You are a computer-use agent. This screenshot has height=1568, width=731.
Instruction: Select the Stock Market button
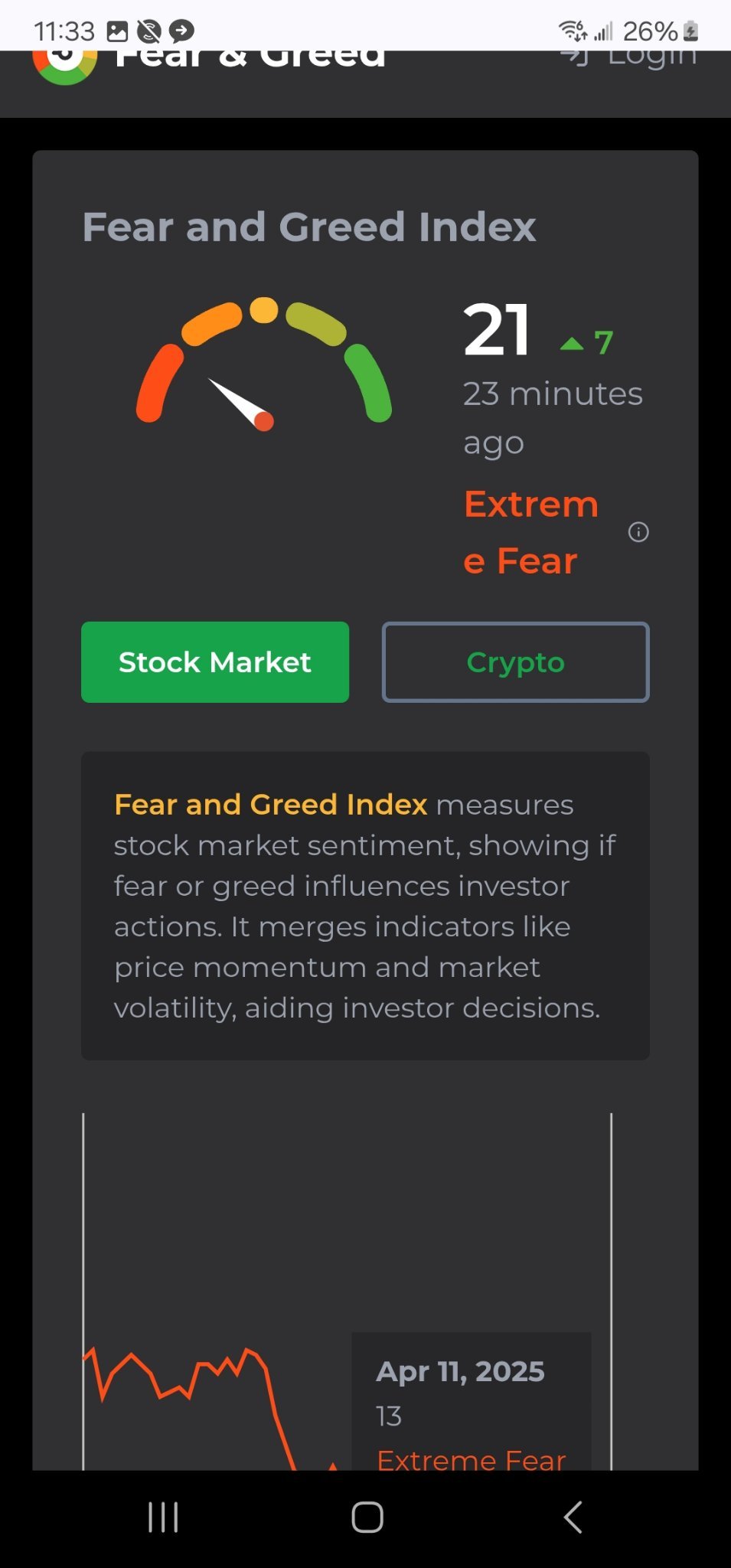[x=215, y=662]
